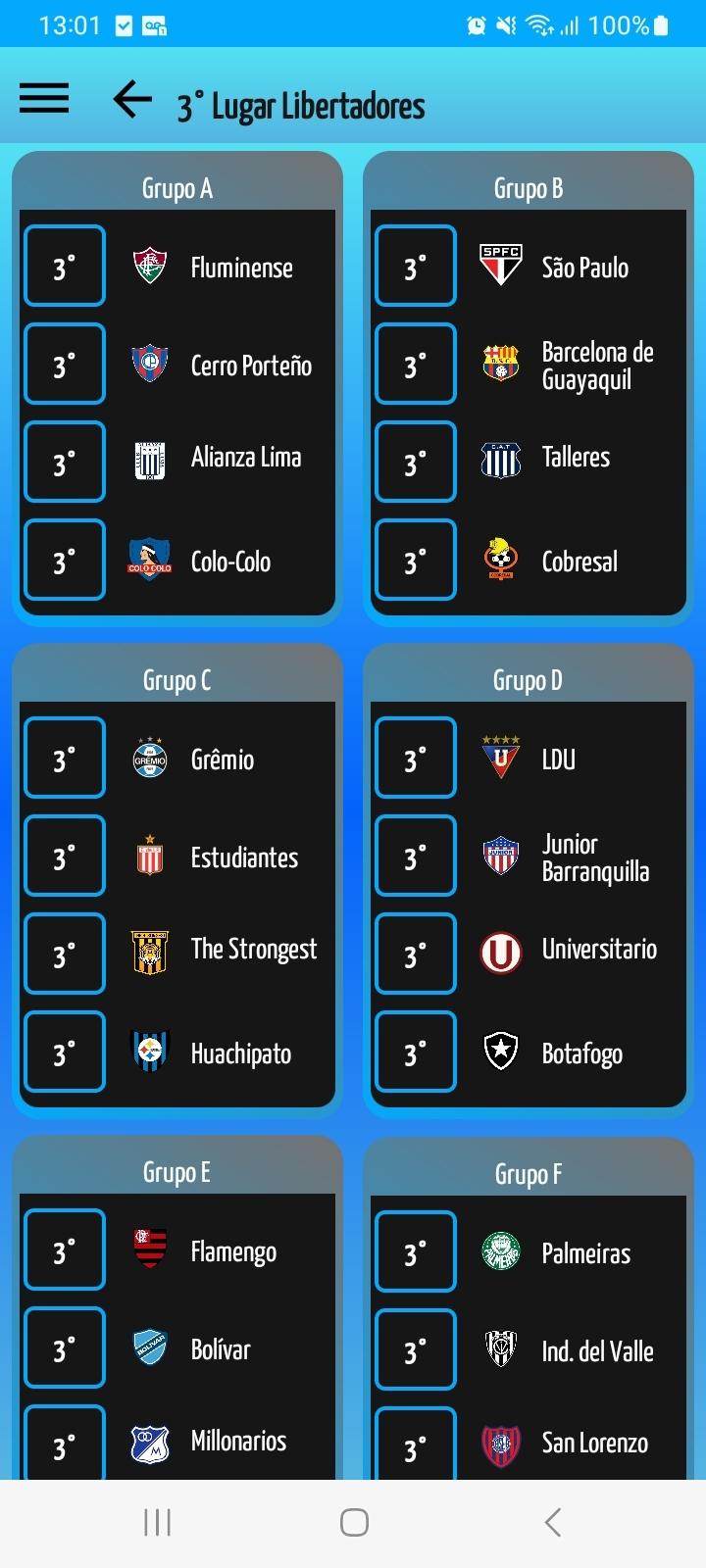This screenshot has width=706, height=1568.
Task: Tap Flamengo in Grupo E
Action: pyautogui.click(x=177, y=1249)
